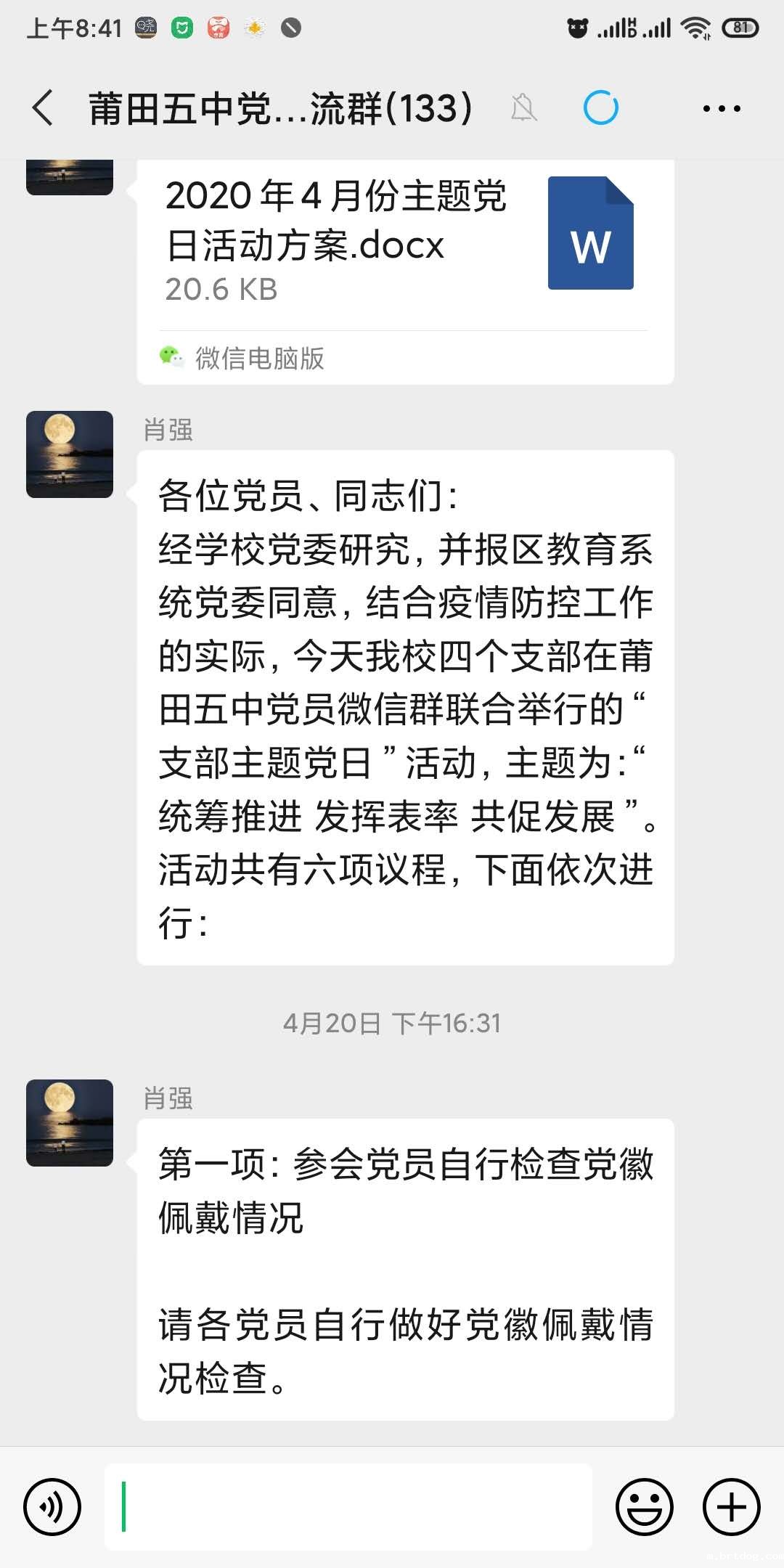View 肖强's profile from the 各位党员 message avatar
This screenshot has width=784, height=1568.
click(x=70, y=454)
